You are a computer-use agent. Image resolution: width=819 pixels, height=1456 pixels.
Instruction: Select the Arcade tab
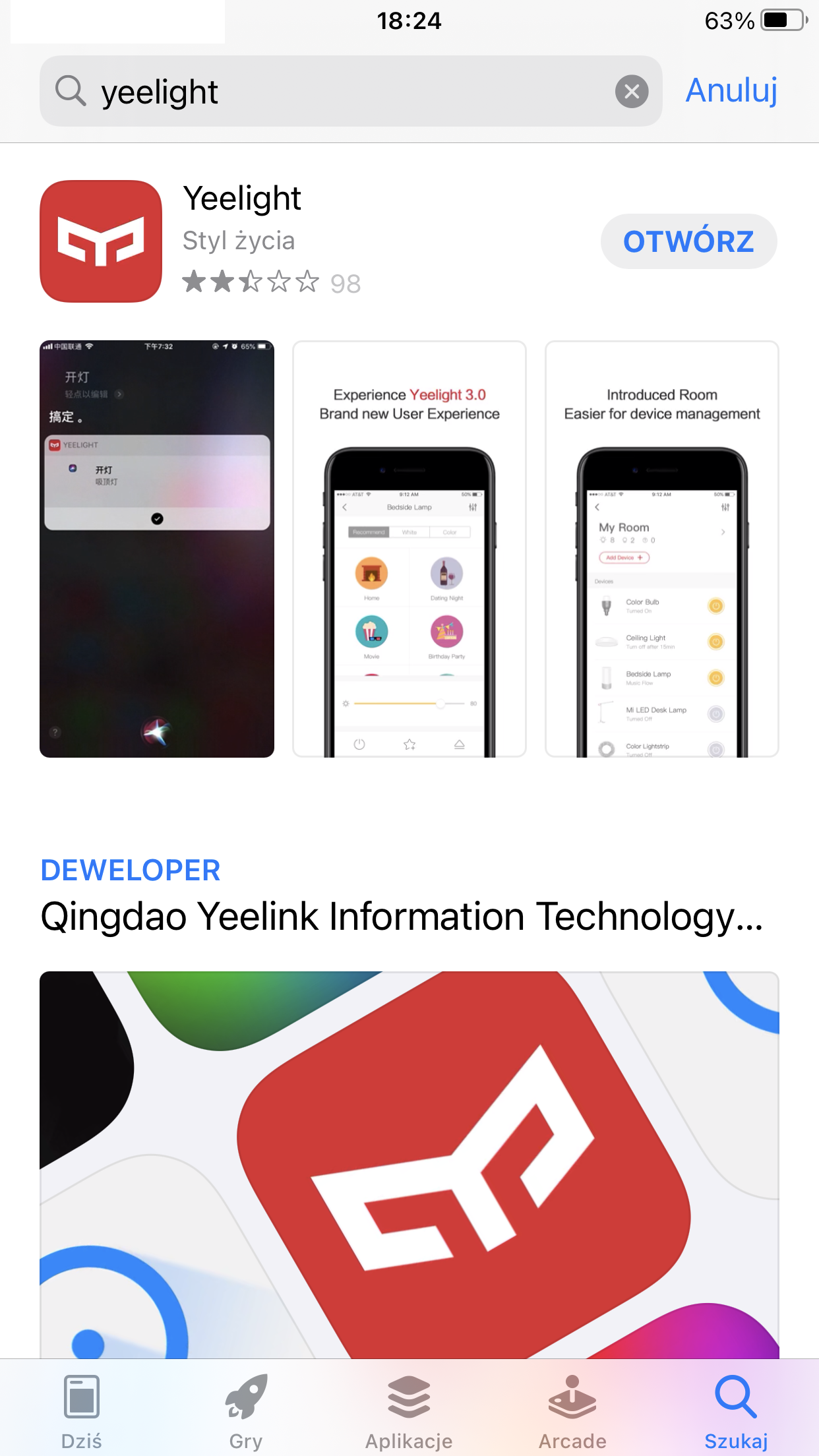(x=572, y=1411)
